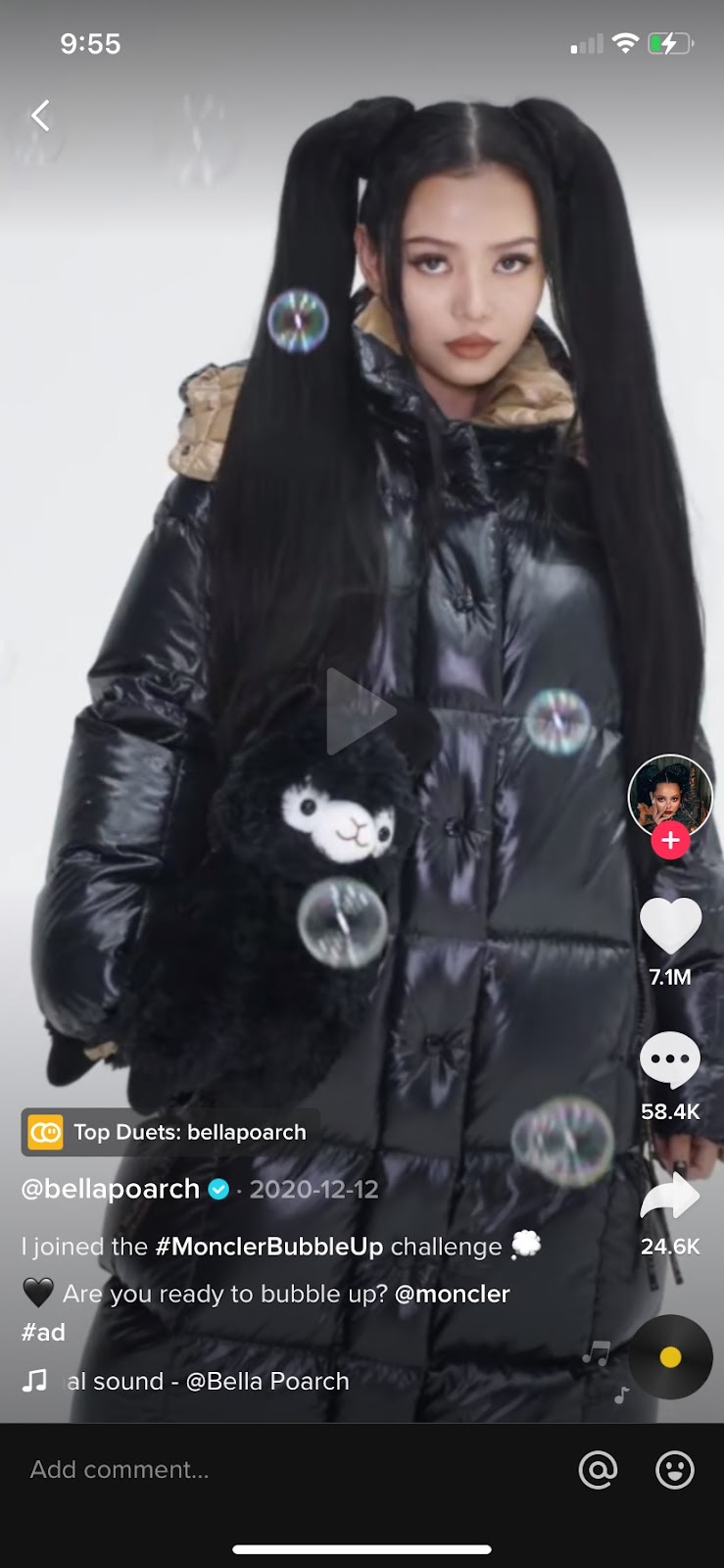Open the @bellapoarch username link
This screenshot has width=724, height=1568.
pos(111,1189)
